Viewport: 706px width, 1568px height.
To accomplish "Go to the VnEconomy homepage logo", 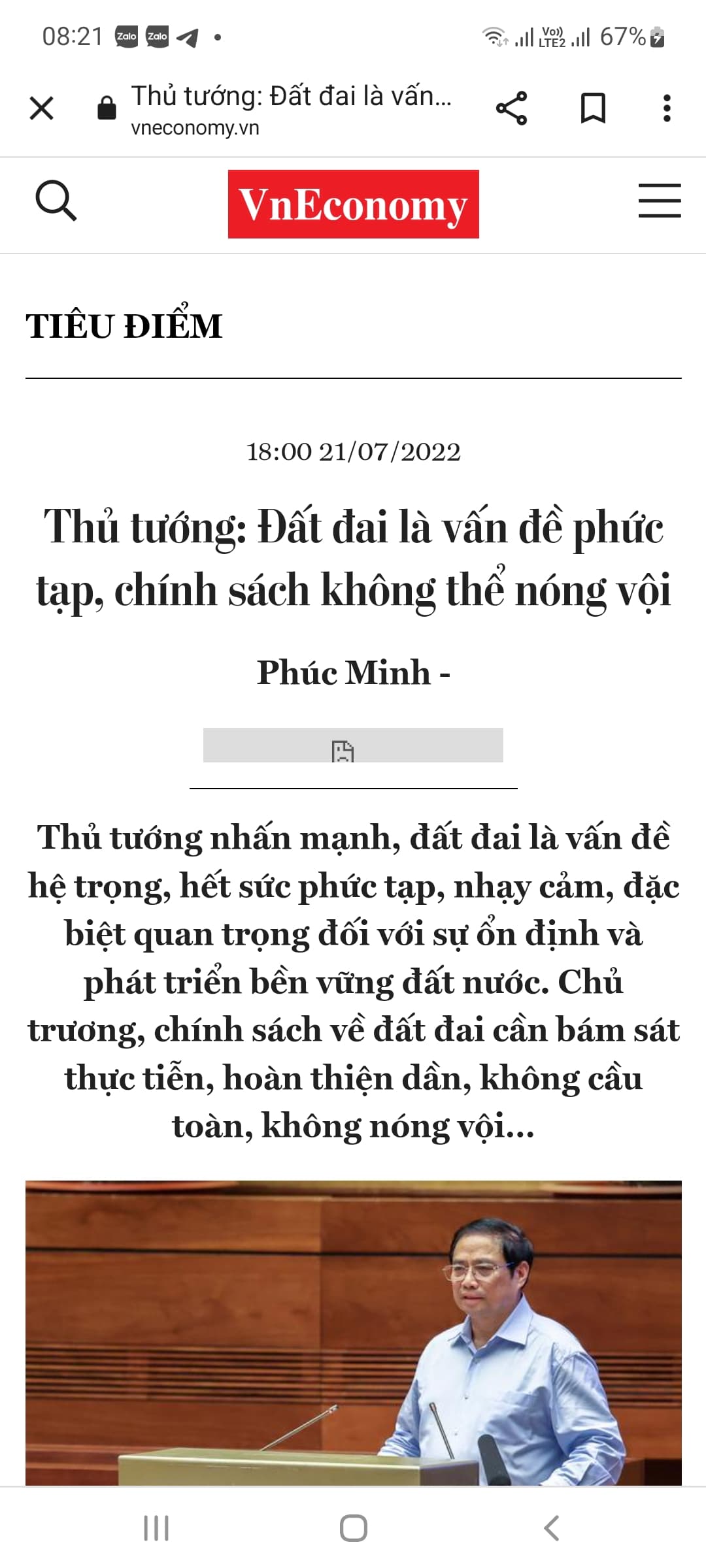I will click(x=353, y=204).
